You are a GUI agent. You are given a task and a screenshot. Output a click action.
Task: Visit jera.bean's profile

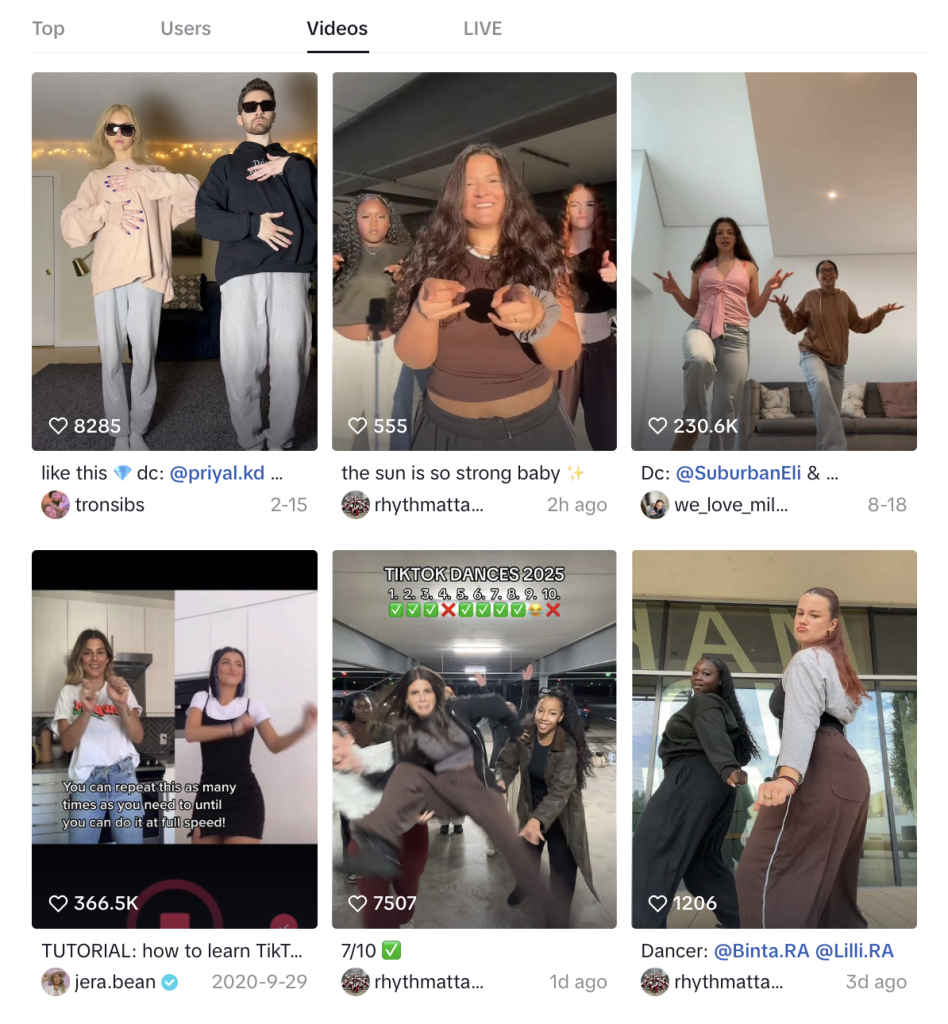(x=114, y=982)
